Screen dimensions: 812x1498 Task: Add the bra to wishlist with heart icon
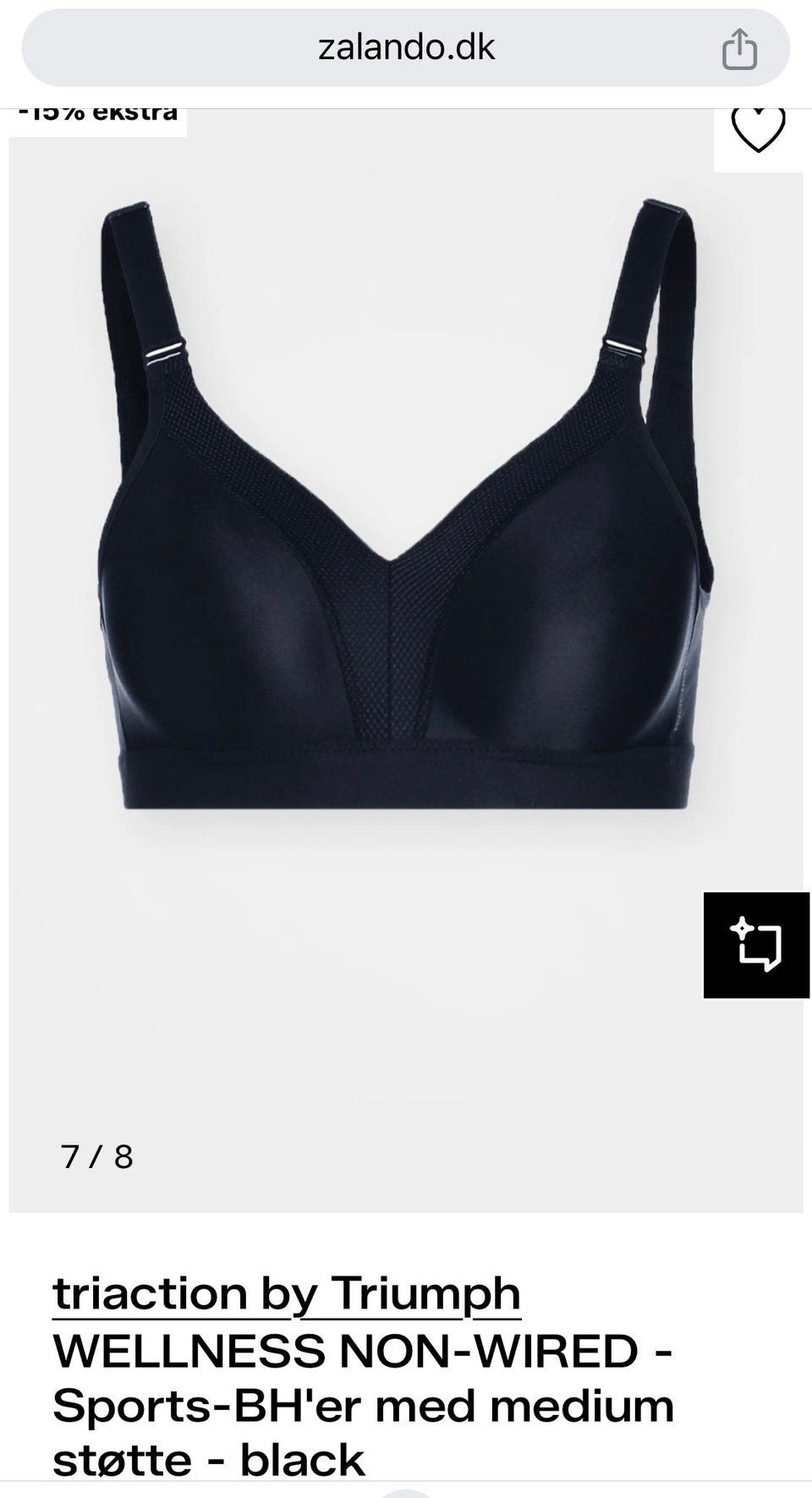758,130
